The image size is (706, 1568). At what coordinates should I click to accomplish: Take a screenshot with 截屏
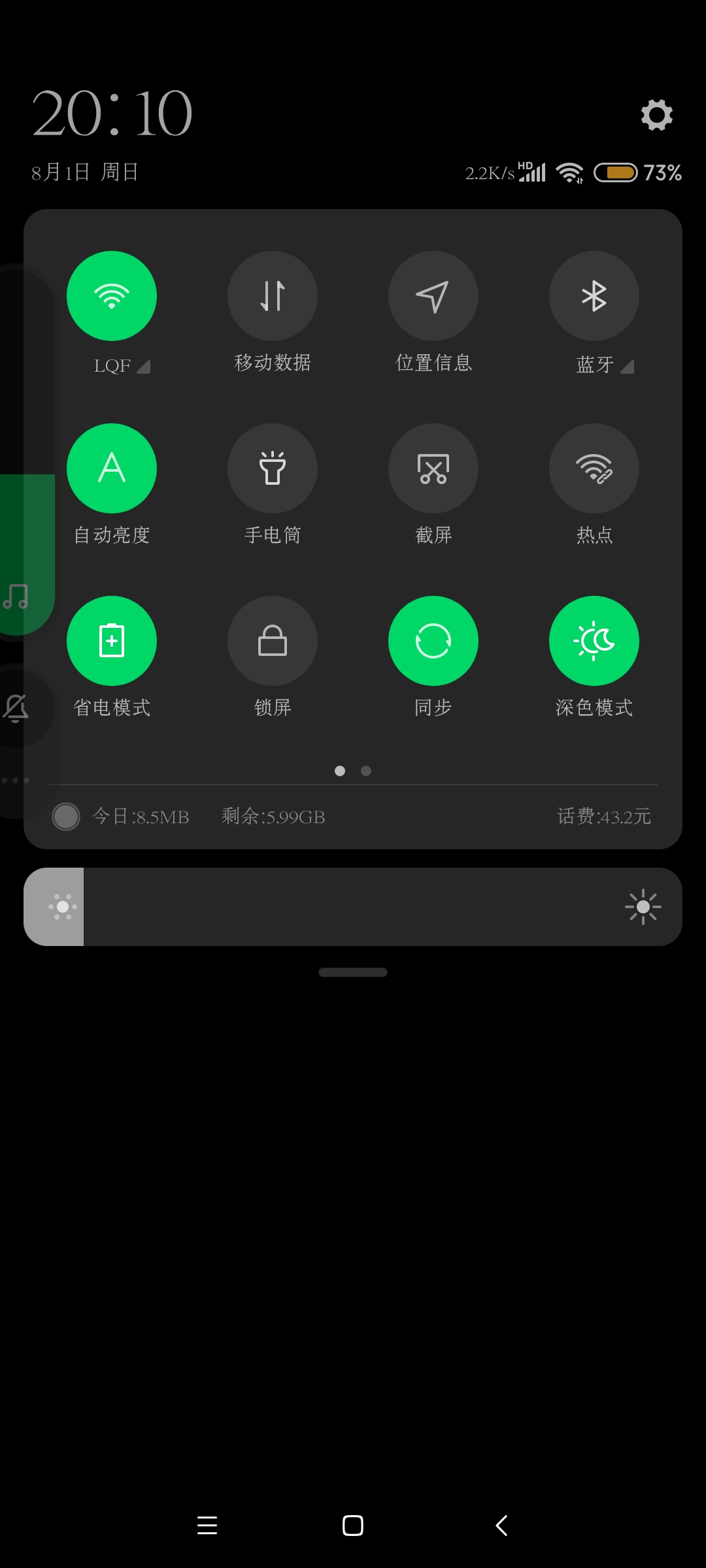[x=433, y=468]
